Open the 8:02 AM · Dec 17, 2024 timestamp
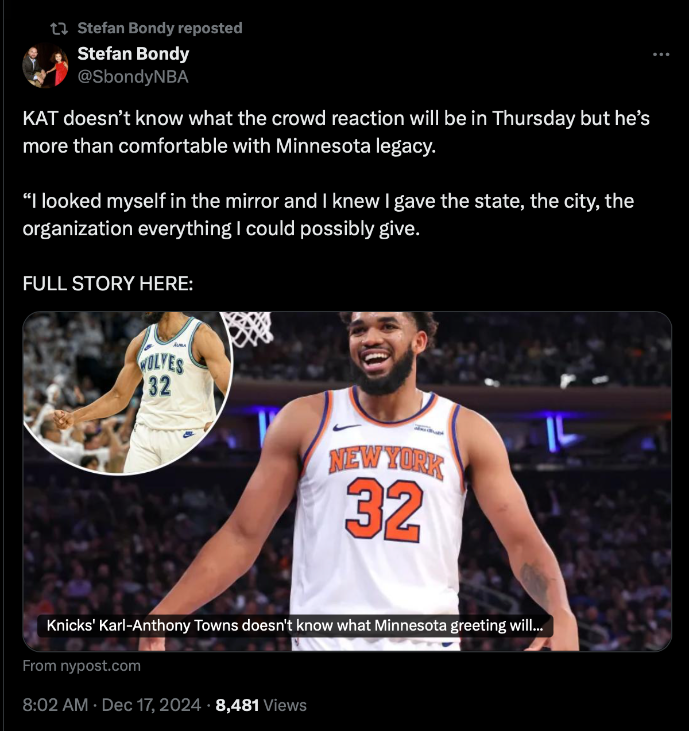Viewport: 689px width, 731px height. point(112,705)
